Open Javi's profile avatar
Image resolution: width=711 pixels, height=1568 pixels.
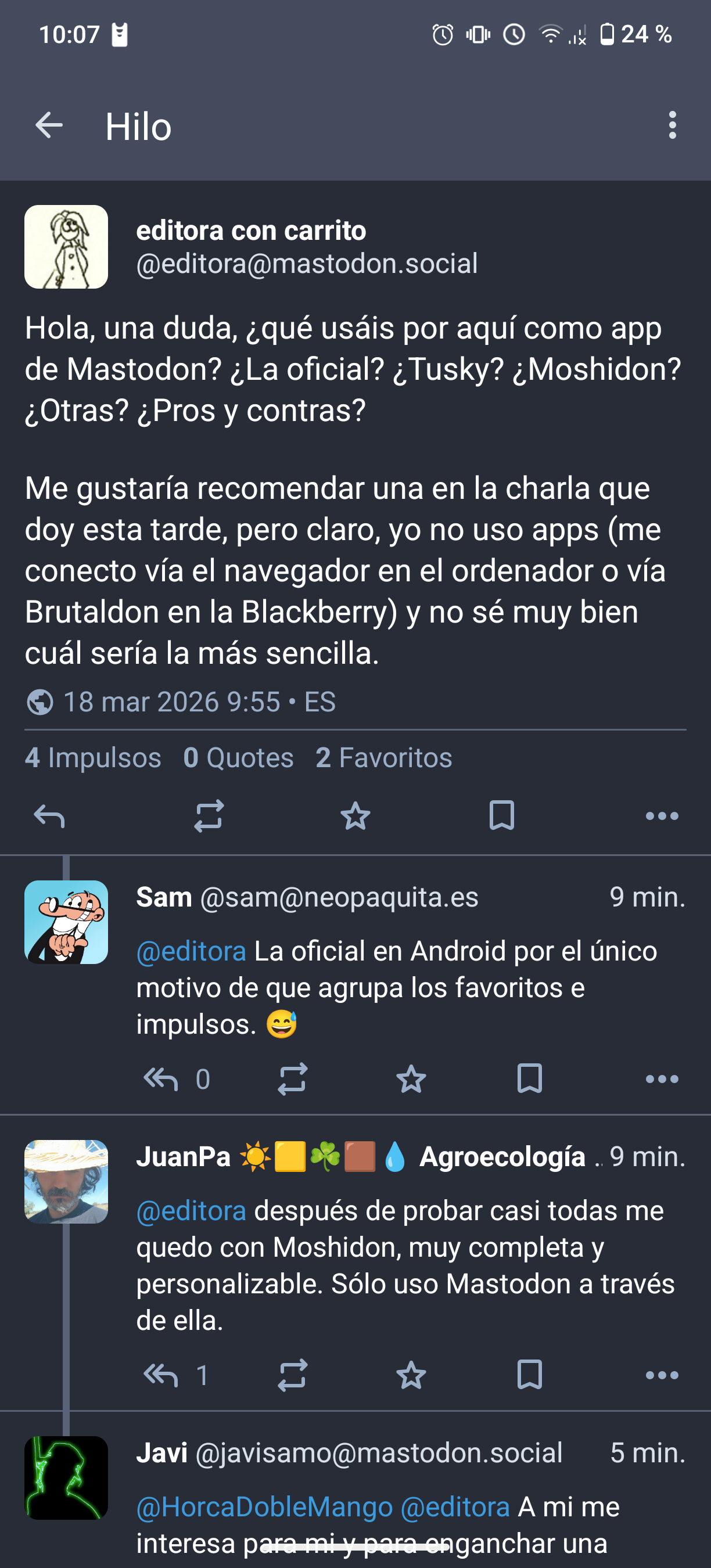[66, 1478]
